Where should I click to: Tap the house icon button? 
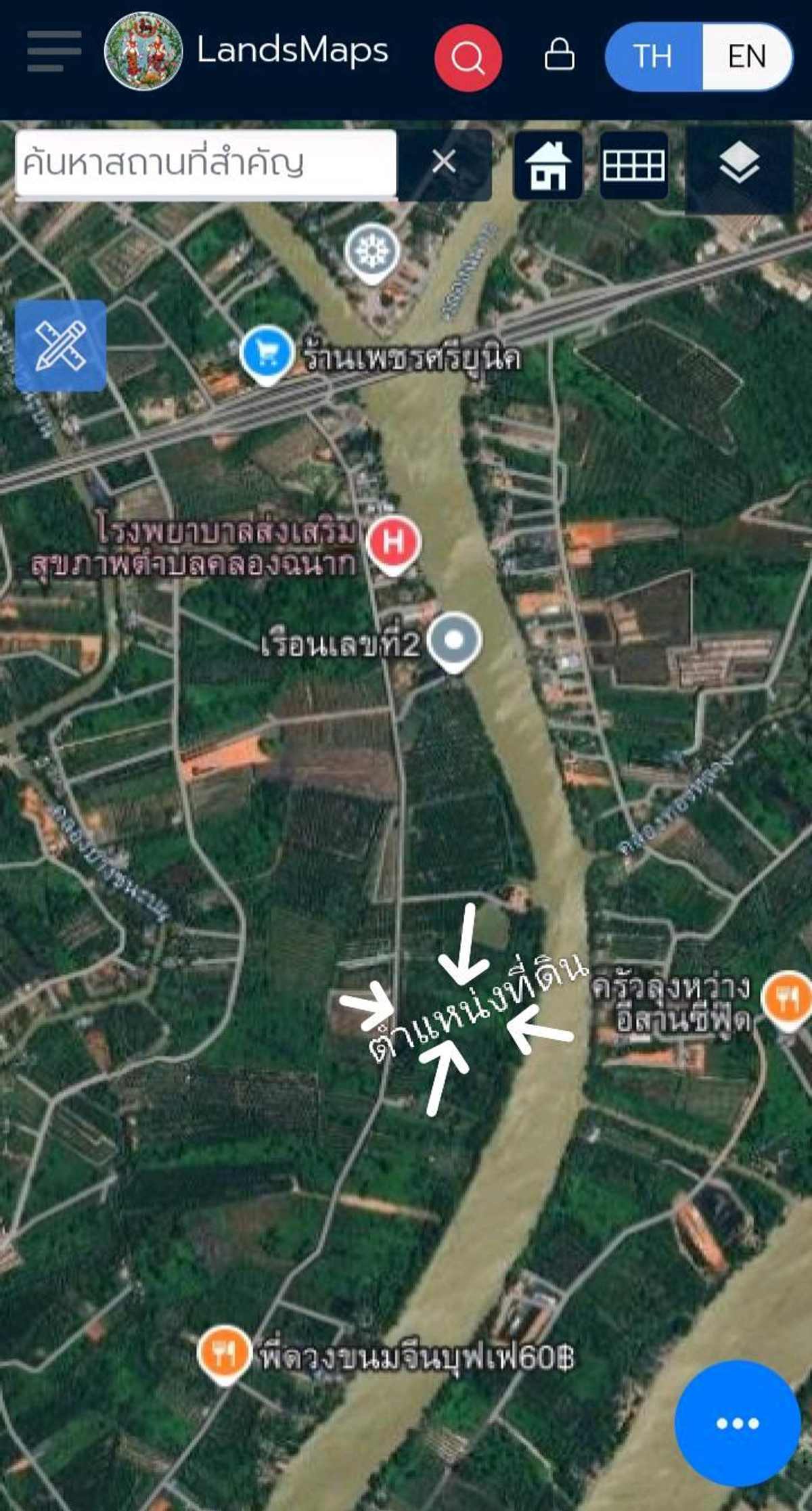click(x=548, y=165)
